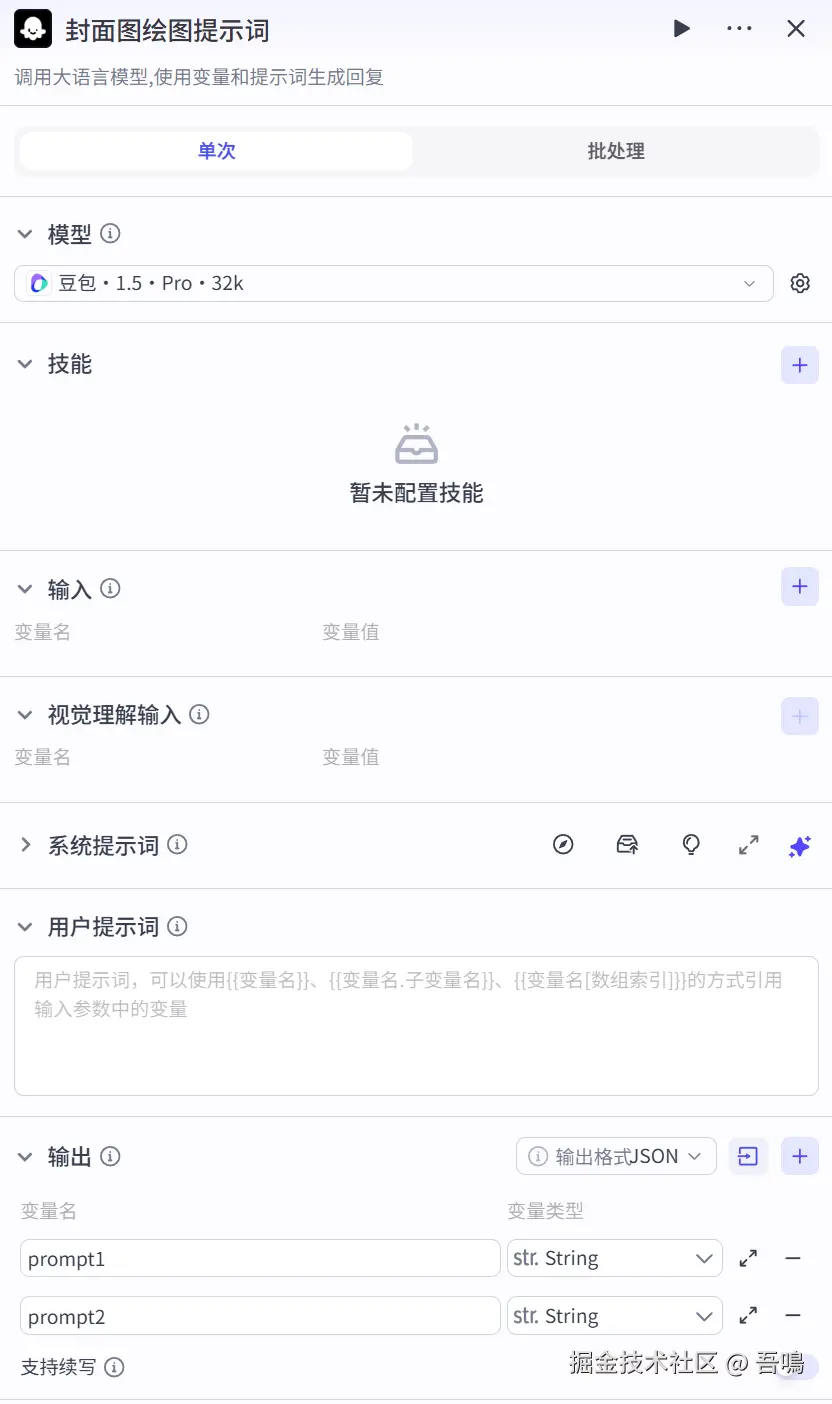This screenshot has height=1404, width=832.
Task: Edit the prompt1 variable name field
Action: tap(260, 1259)
